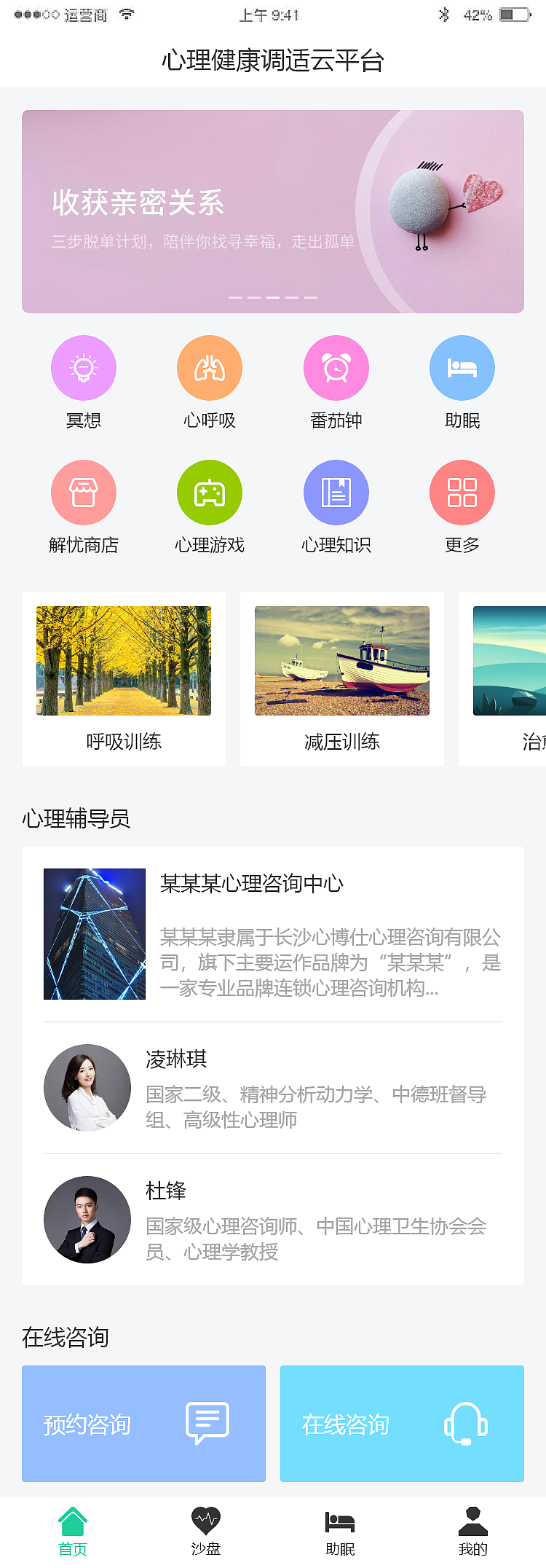Open the 番茄钟 tomato clock icon
The image size is (546, 1568).
(x=336, y=367)
